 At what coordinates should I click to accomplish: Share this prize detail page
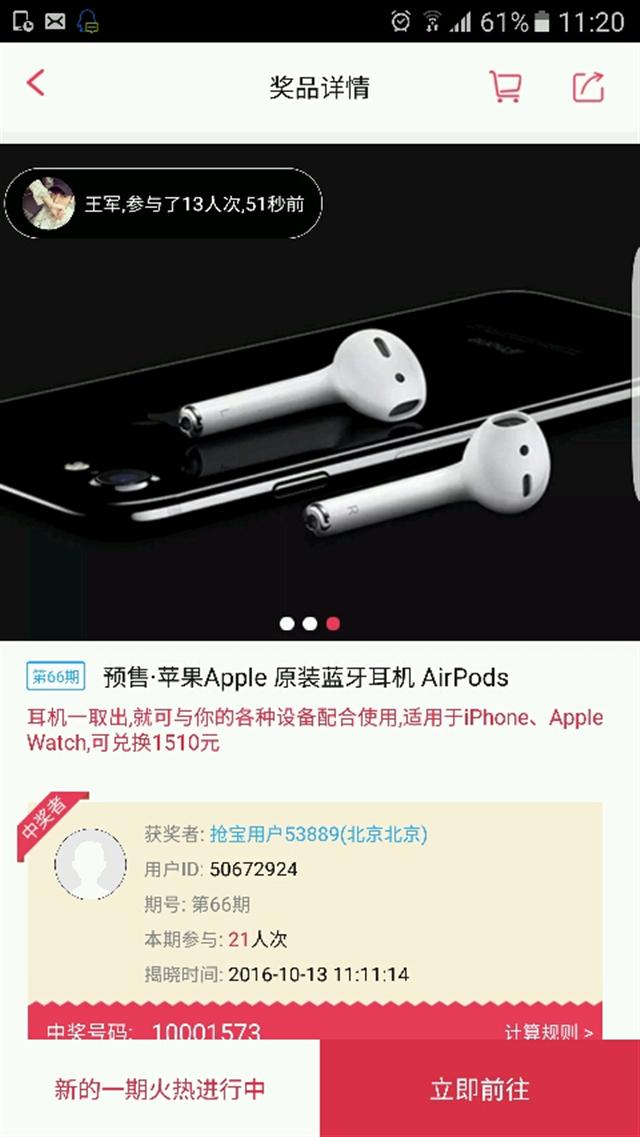coord(589,87)
